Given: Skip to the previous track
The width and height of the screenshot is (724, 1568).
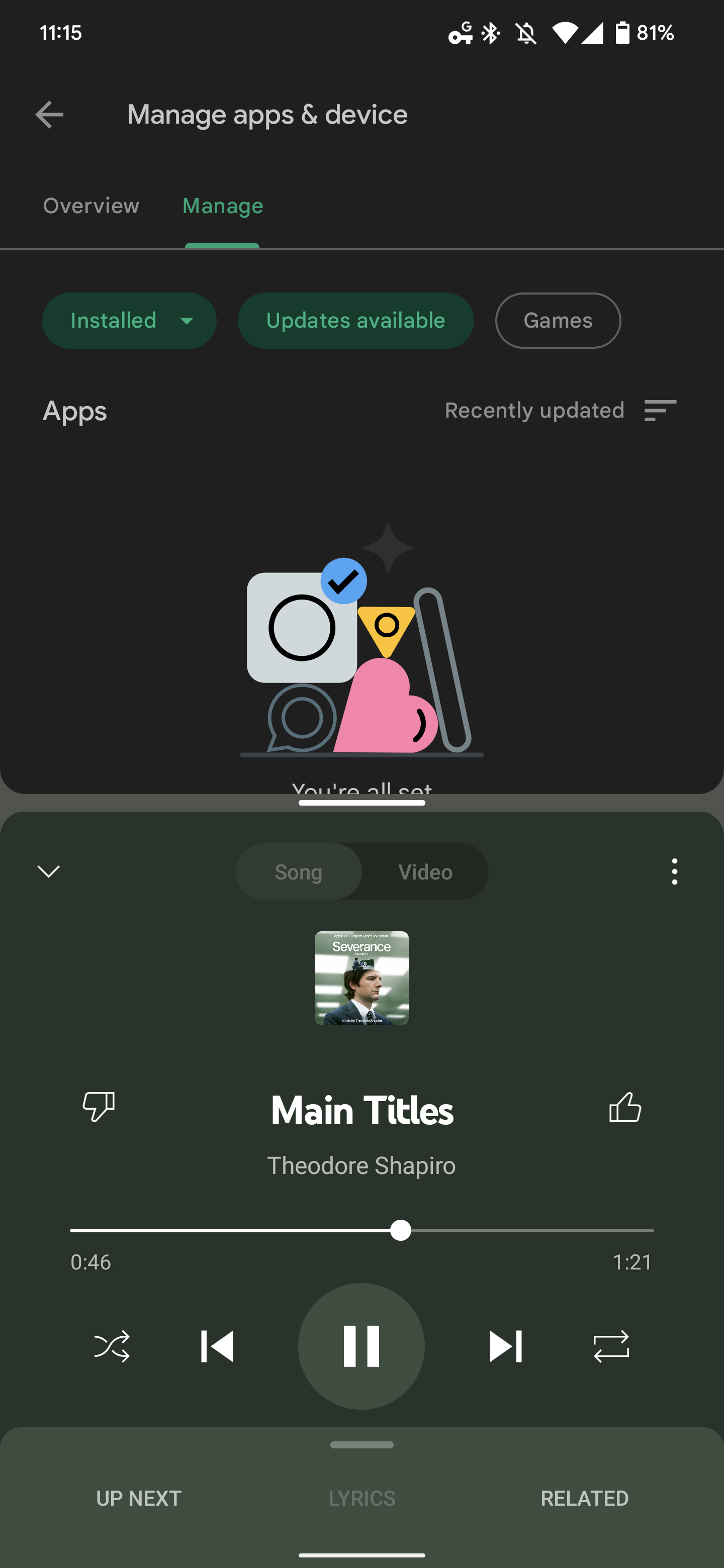Looking at the screenshot, I should (217, 1346).
